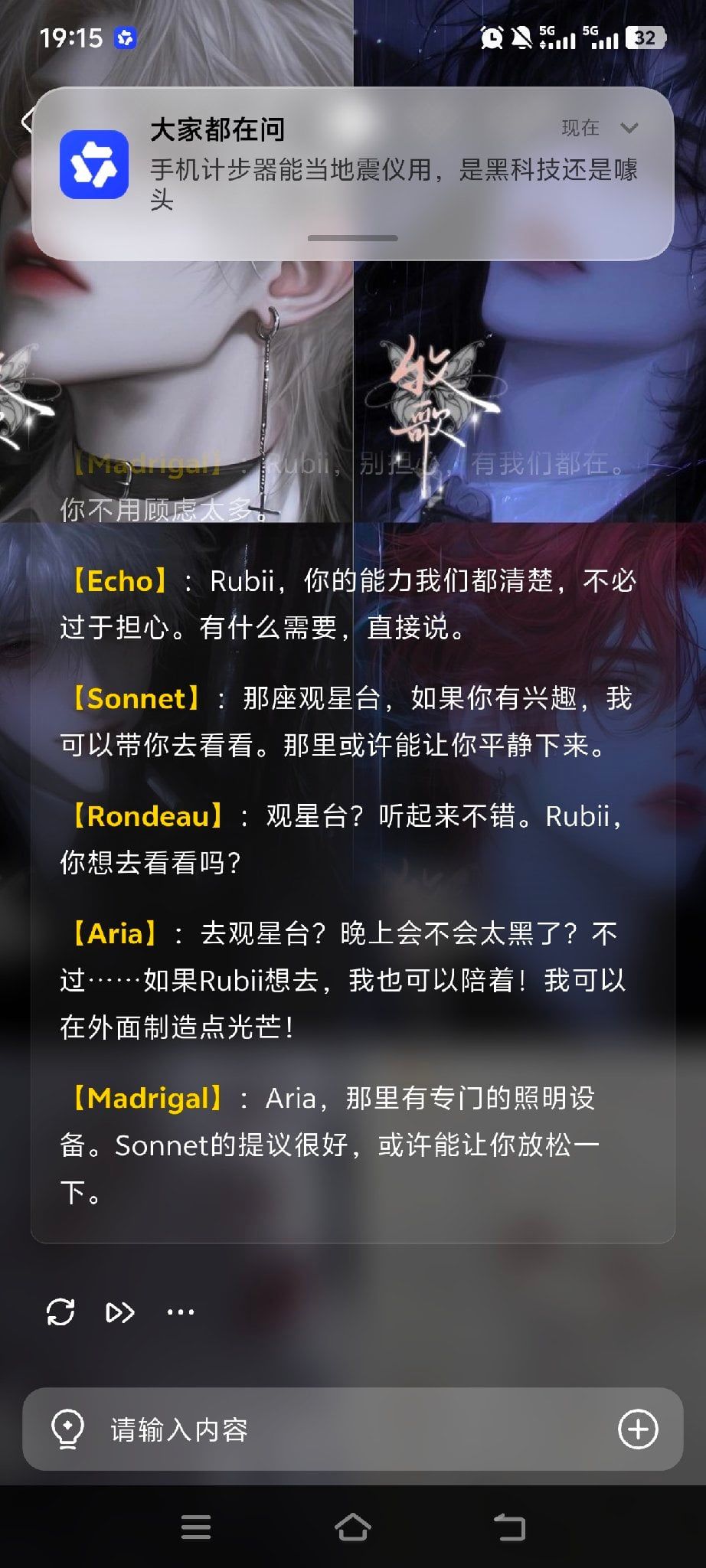Regenerate the reply with the refresh icon
The height and width of the screenshot is (1568, 706).
point(60,1312)
